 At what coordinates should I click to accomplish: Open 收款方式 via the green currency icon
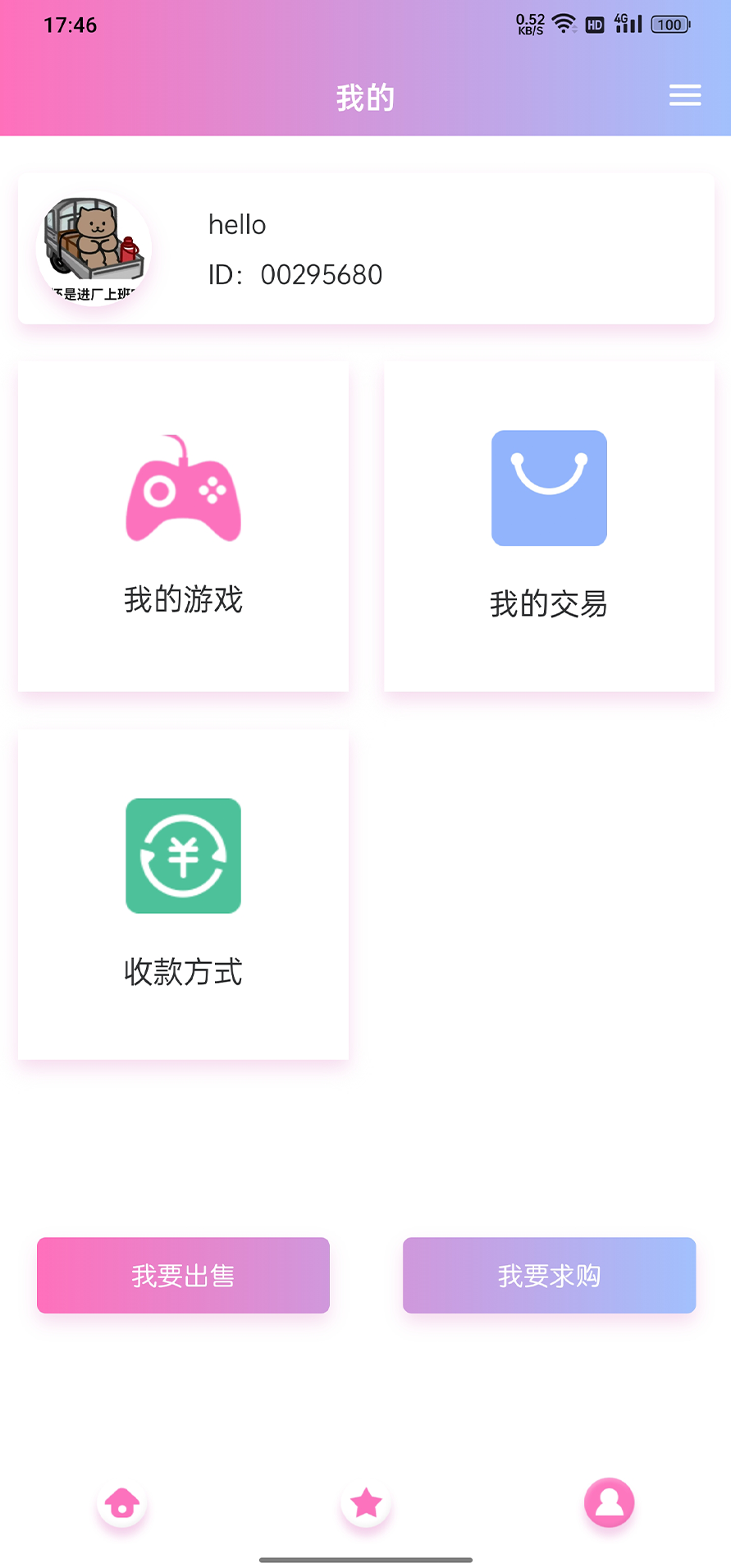[x=183, y=855]
